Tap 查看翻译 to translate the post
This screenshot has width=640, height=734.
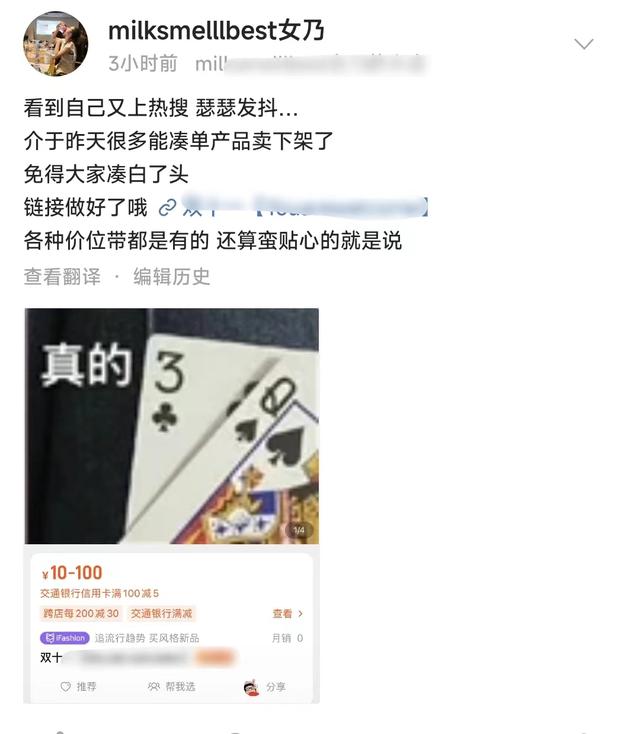click(62, 277)
